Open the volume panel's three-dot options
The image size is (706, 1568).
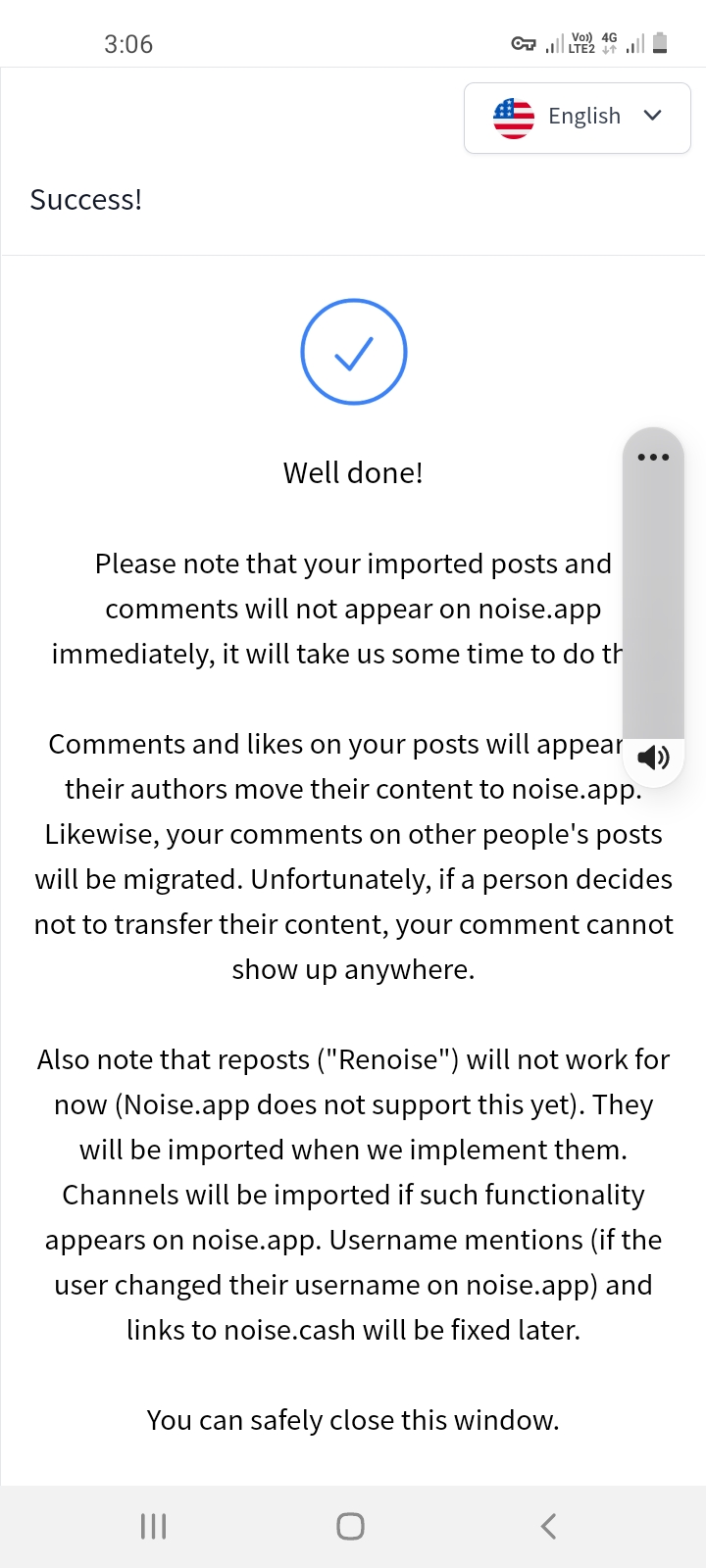tap(653, 457)
